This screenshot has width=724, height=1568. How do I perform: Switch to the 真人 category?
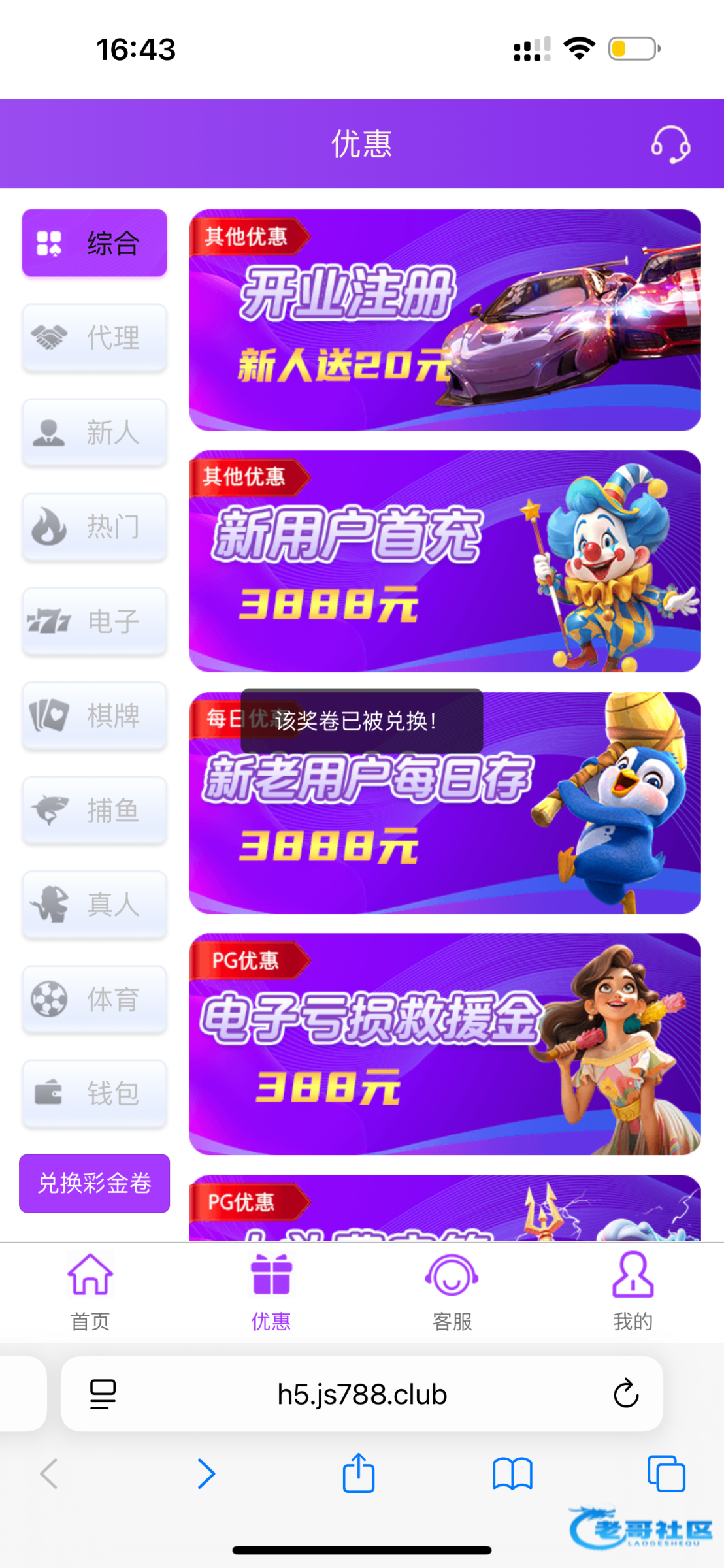pyautogui.click(x=95, y=905)
